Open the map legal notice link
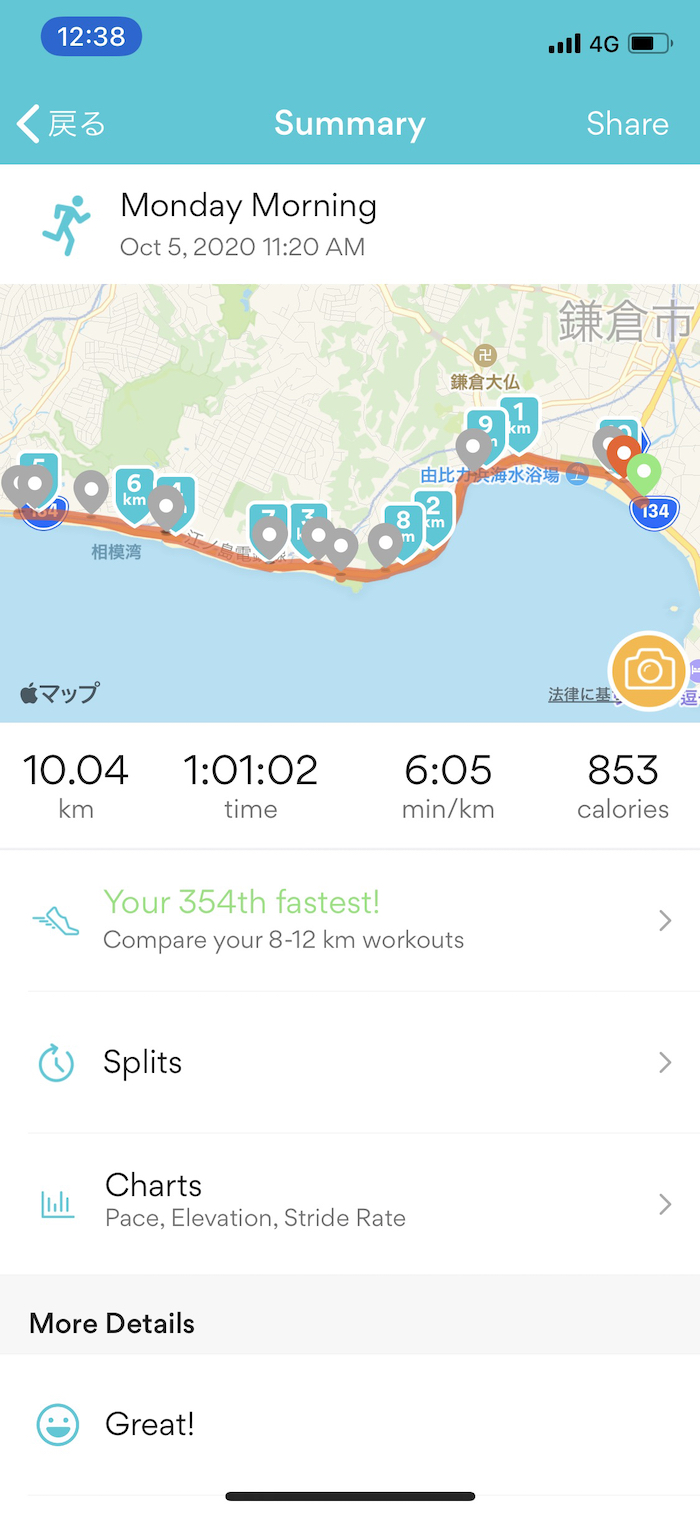Screen dimensions: 700x1516 click(x=579, y=694)
